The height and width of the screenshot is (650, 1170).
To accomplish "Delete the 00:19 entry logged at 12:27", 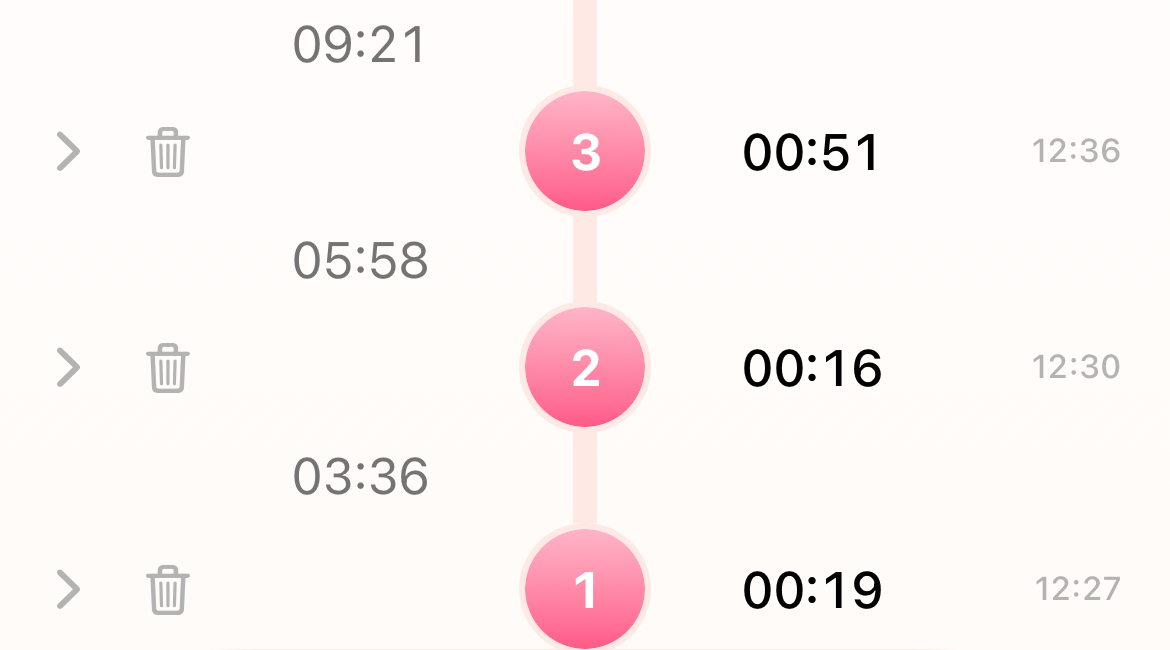I will (168, 590).
